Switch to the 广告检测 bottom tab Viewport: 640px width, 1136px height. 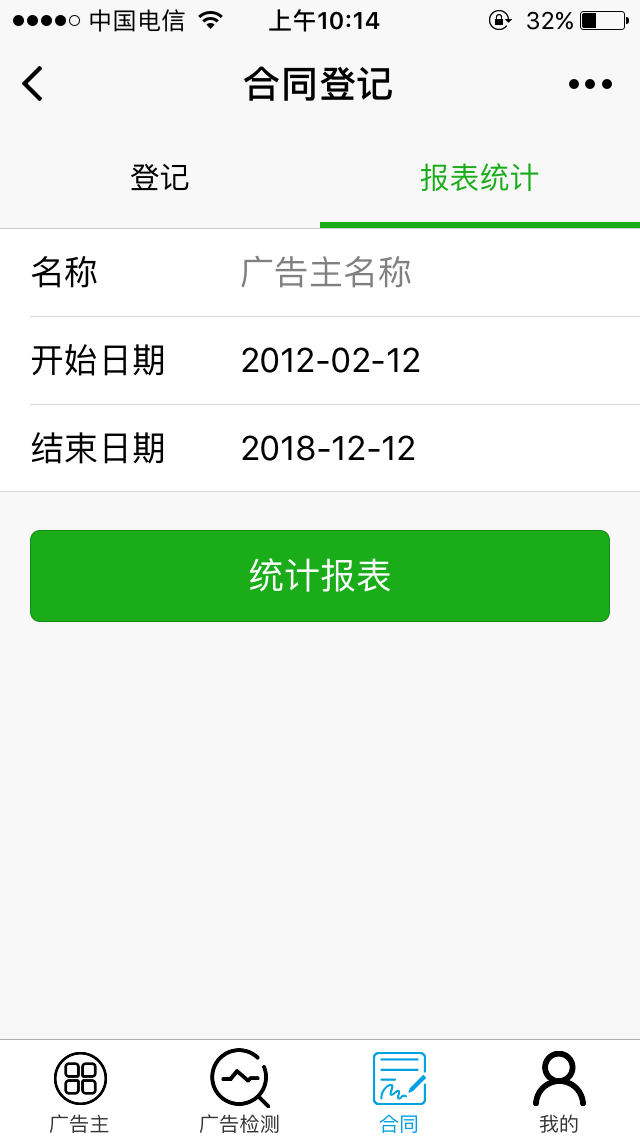point(240,1090)
